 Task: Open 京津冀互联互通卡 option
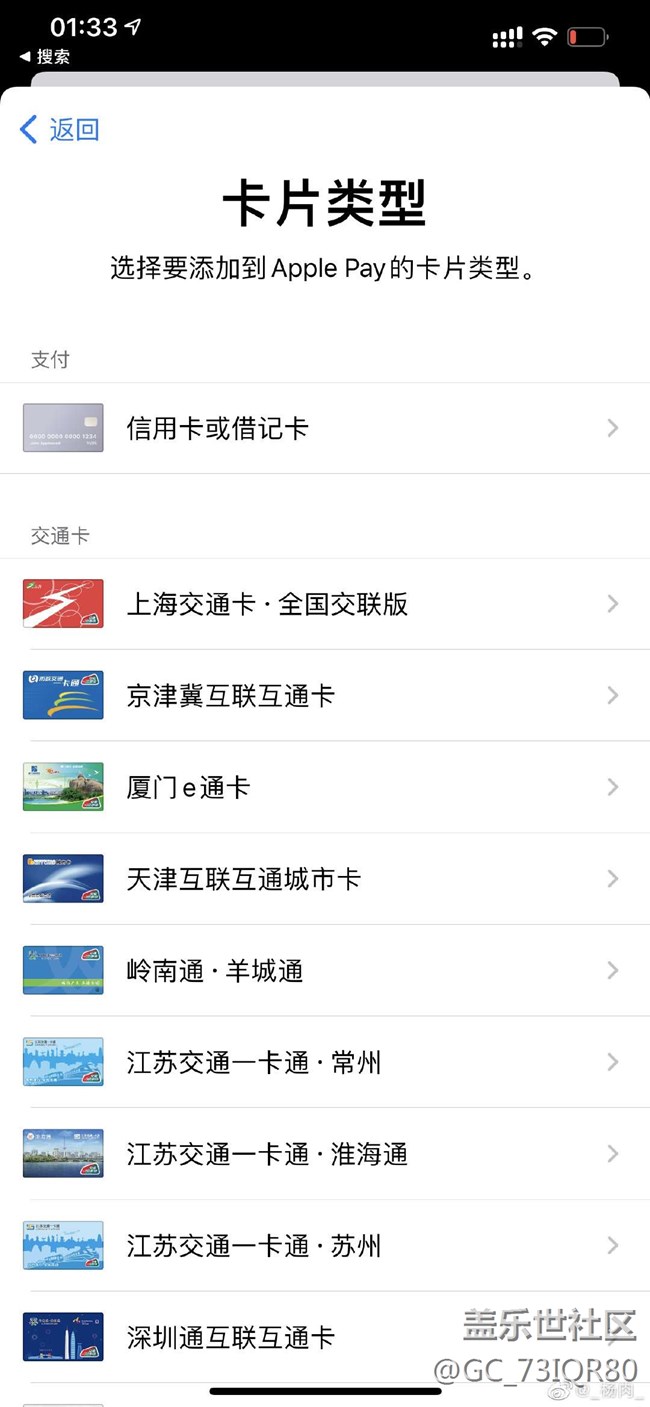click(230, 696)
